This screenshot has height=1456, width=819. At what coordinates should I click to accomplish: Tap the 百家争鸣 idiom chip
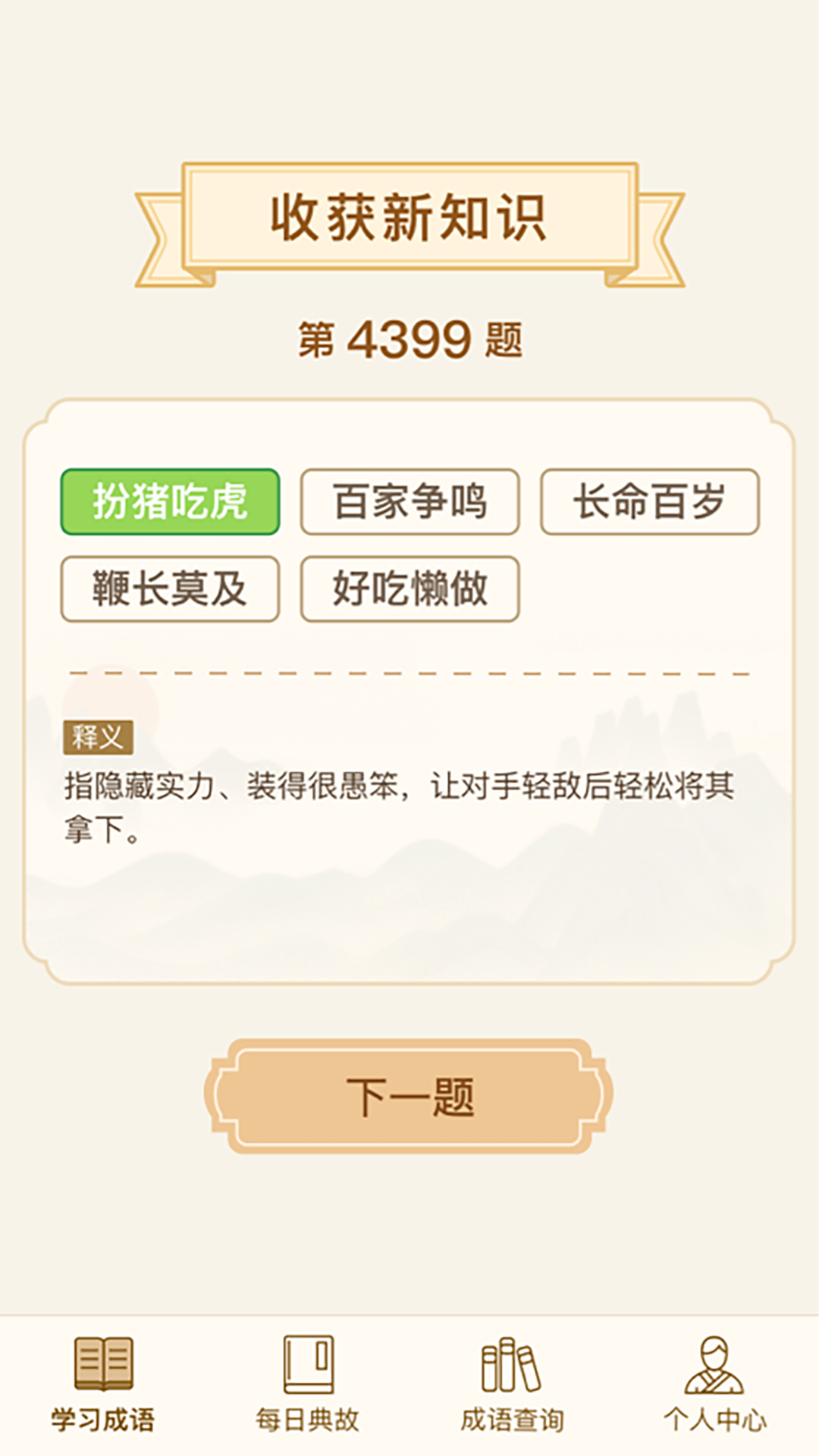tap(409, 502)
